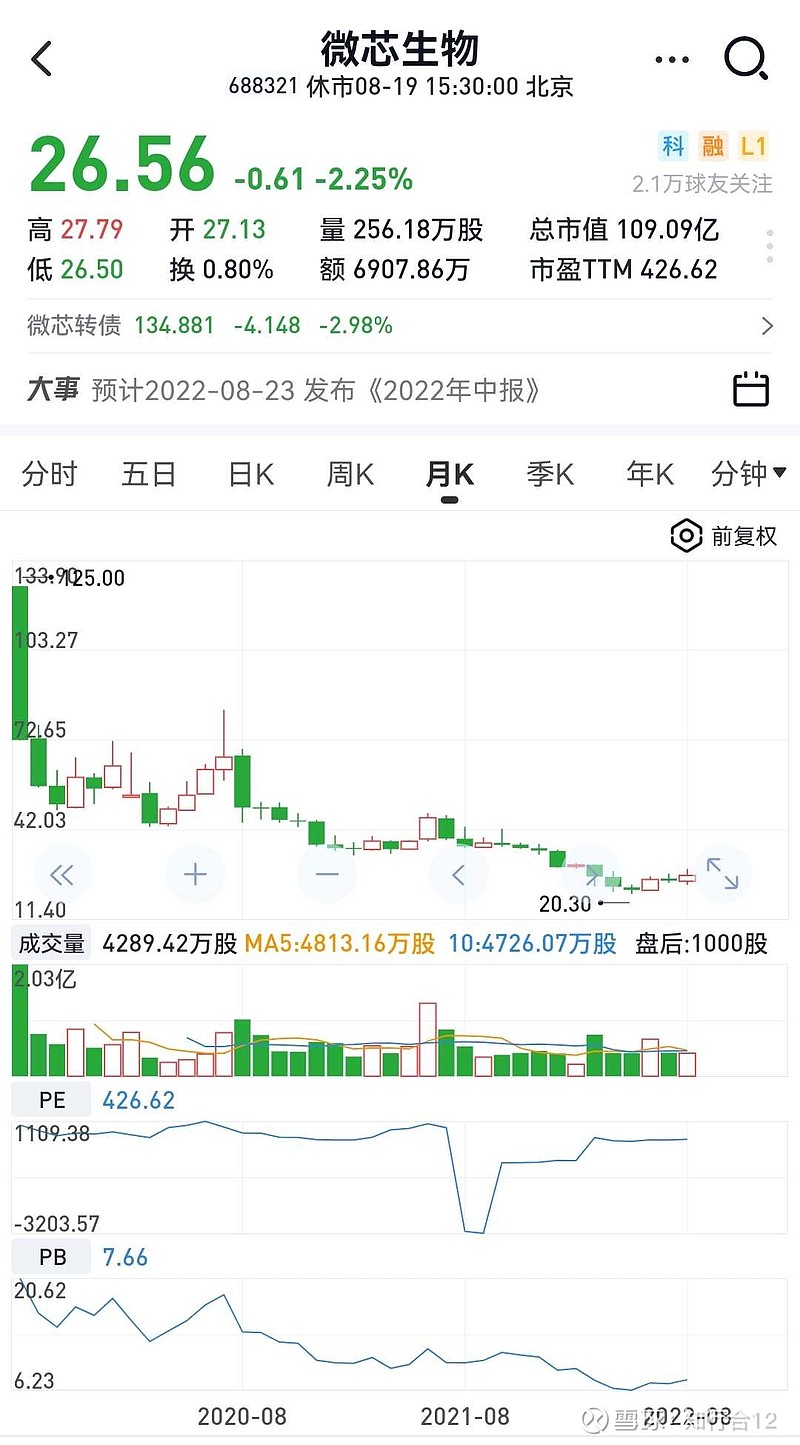Open the search magnifier icon

click(x=746, y=59)
